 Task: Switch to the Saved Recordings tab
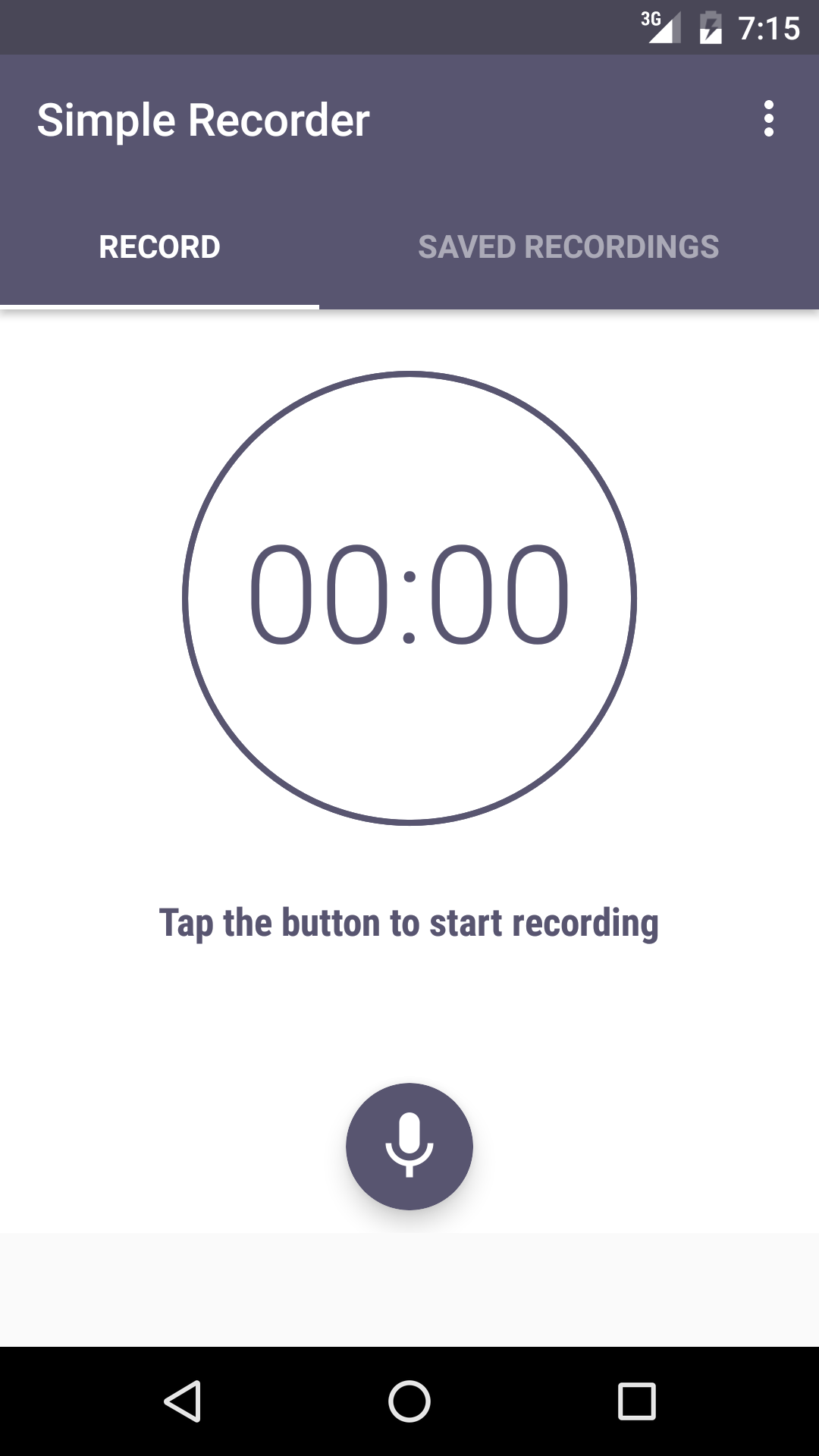coord(568,247)
